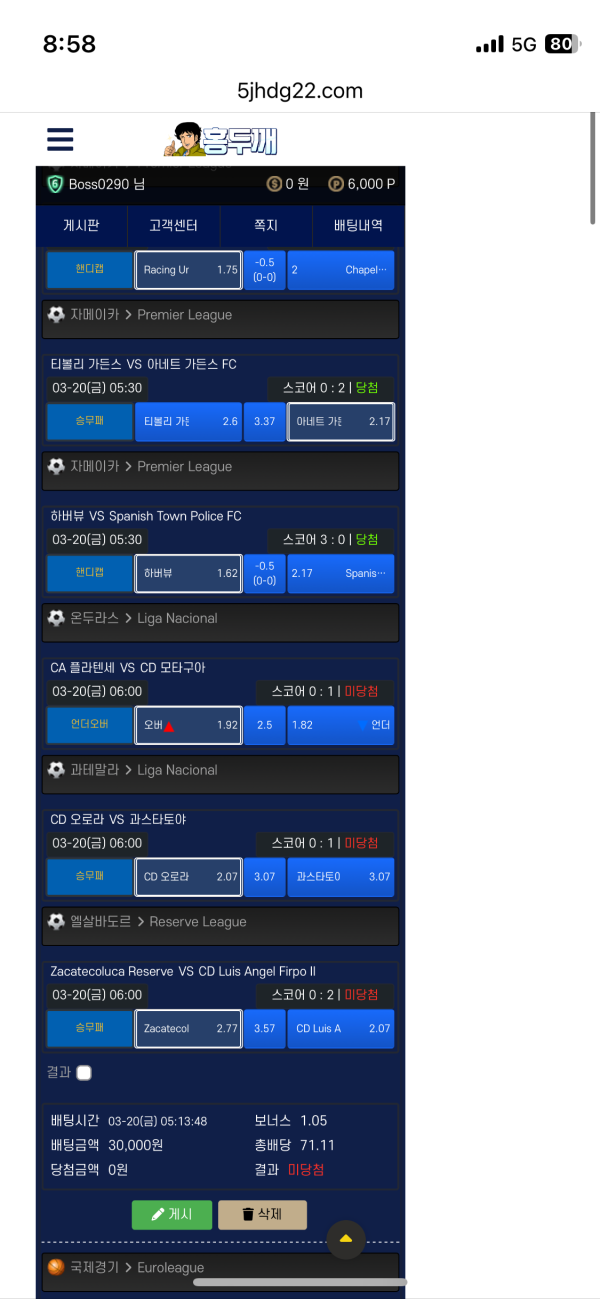Select the 하버뷰 1.62 handicap odds

188,574
